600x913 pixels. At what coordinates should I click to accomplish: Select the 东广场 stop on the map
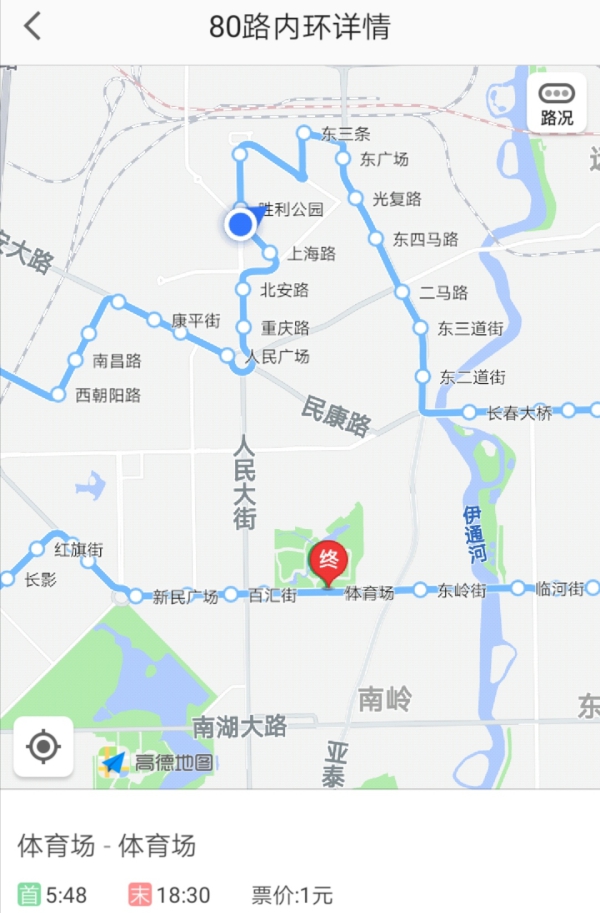pyautogui.click(x=343, y=158)
